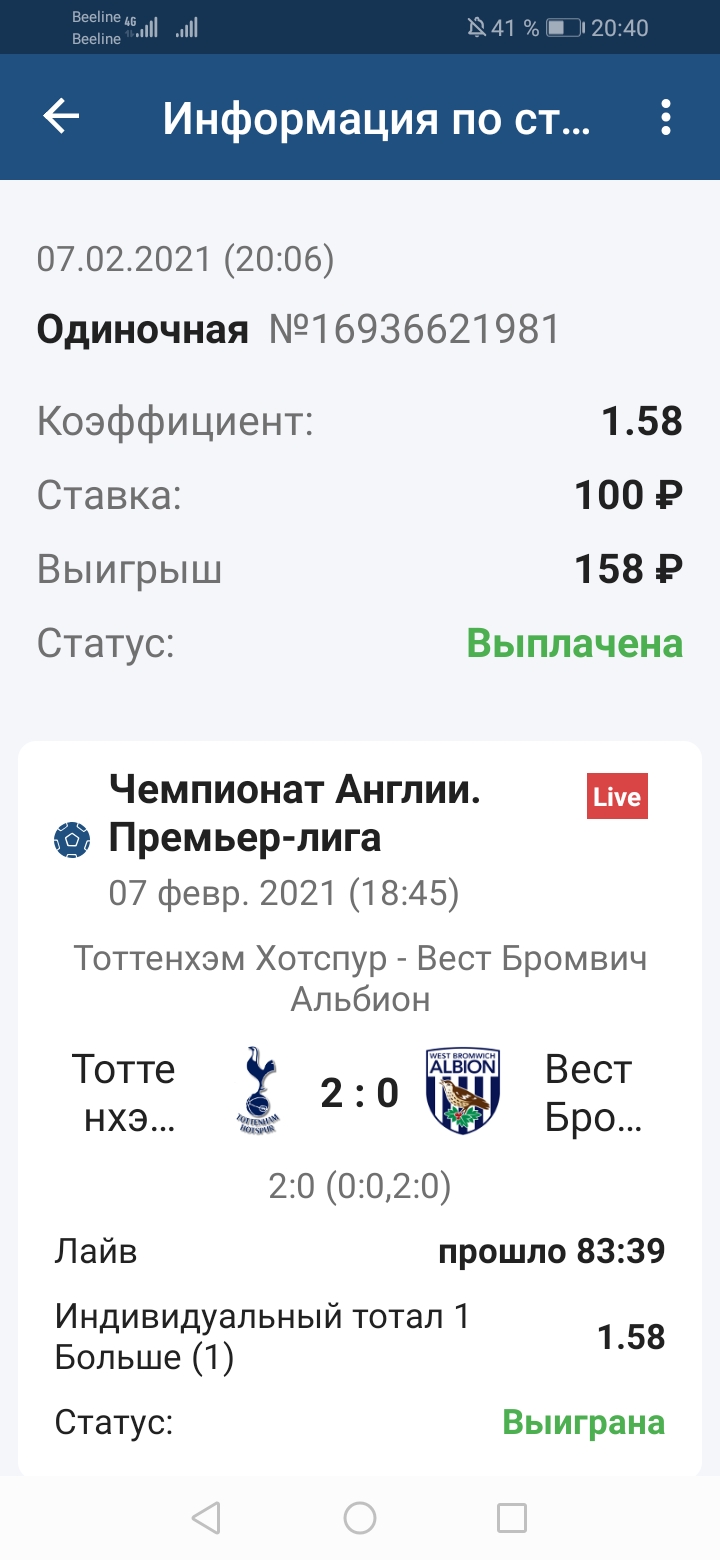Open the three-dot overflow menu
The height and width of the screenshot is (1560, 720).
[x=666, y=118]
